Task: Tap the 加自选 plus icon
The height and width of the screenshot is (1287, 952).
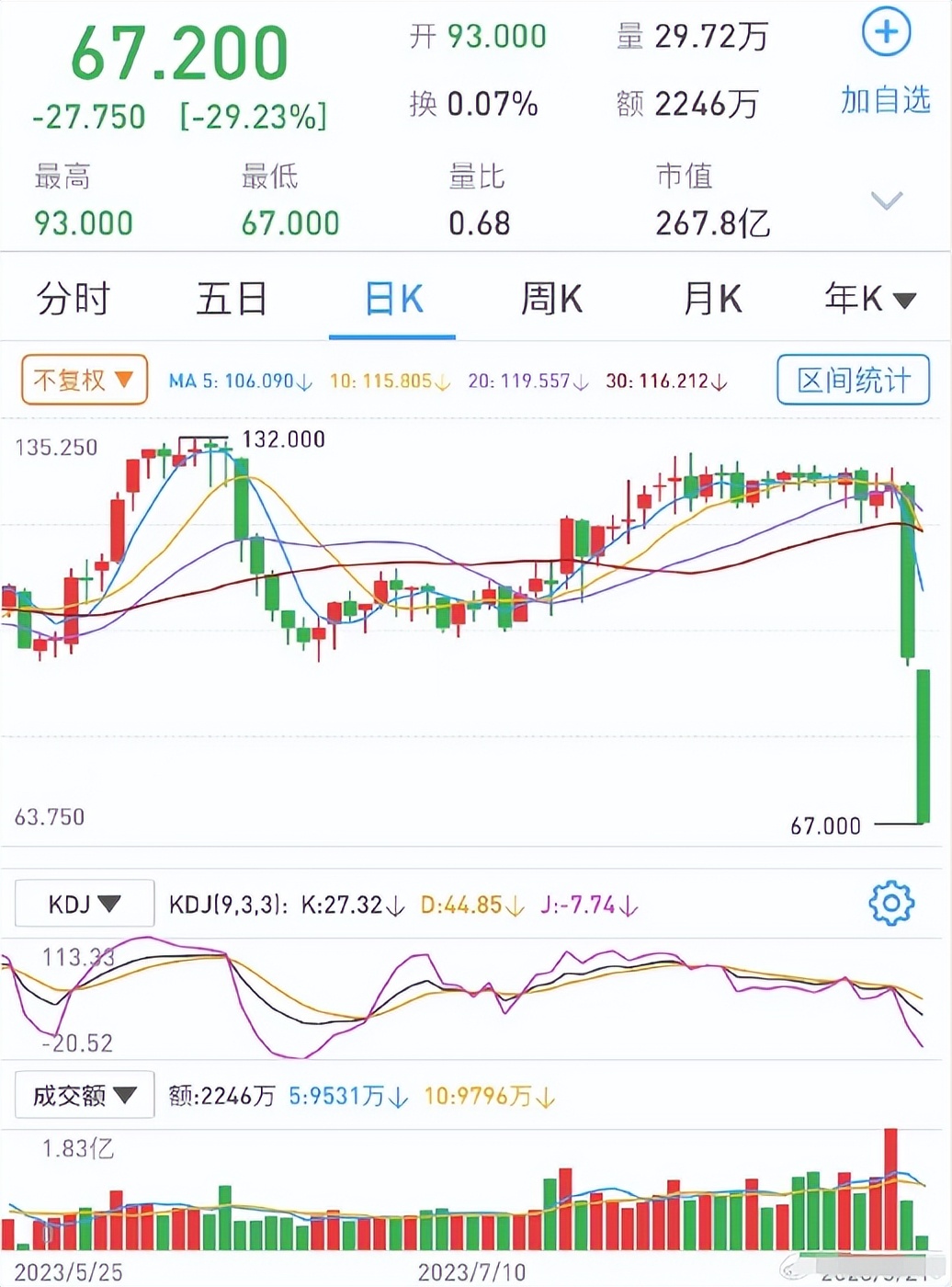Action: [885, 31]
